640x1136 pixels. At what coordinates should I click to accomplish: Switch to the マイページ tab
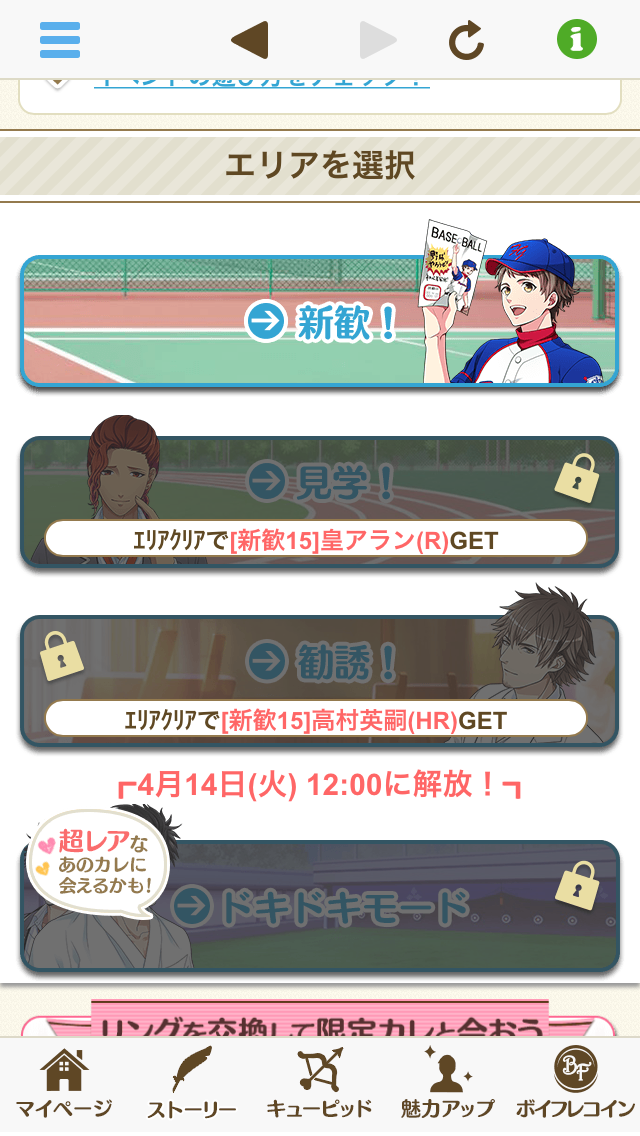point(64,1084)
